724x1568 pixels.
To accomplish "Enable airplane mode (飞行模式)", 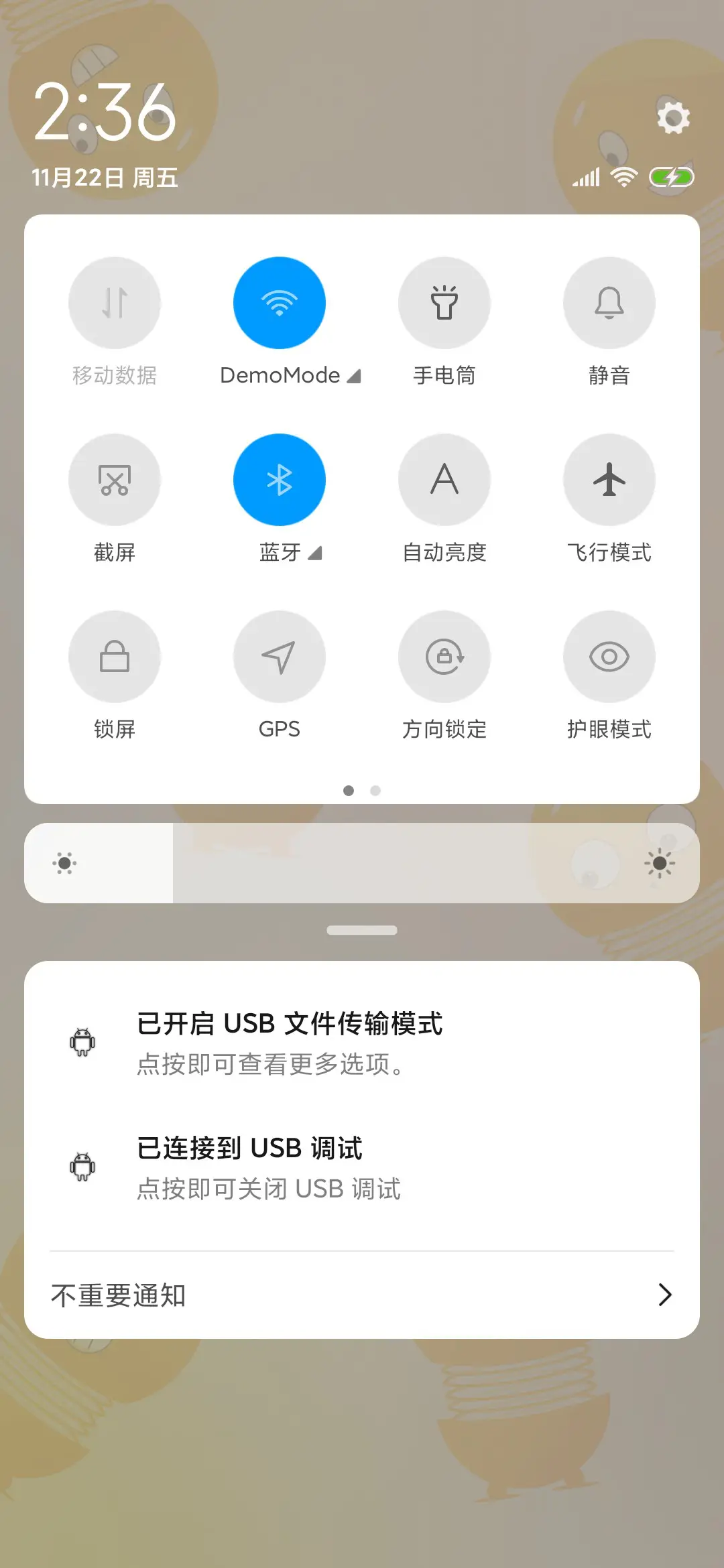I will pos(609,480).
